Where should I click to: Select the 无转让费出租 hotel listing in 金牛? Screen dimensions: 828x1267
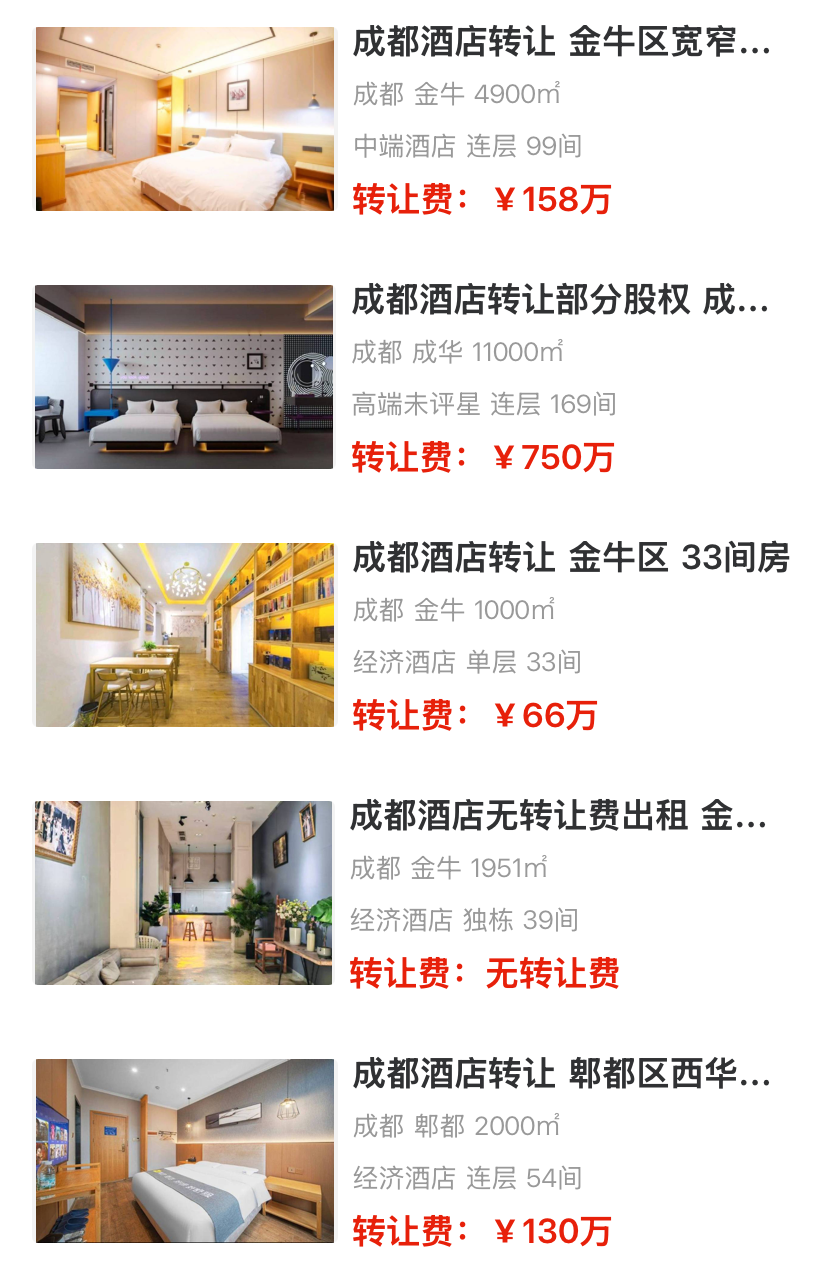pyautogui.click(x=558, y=816)
